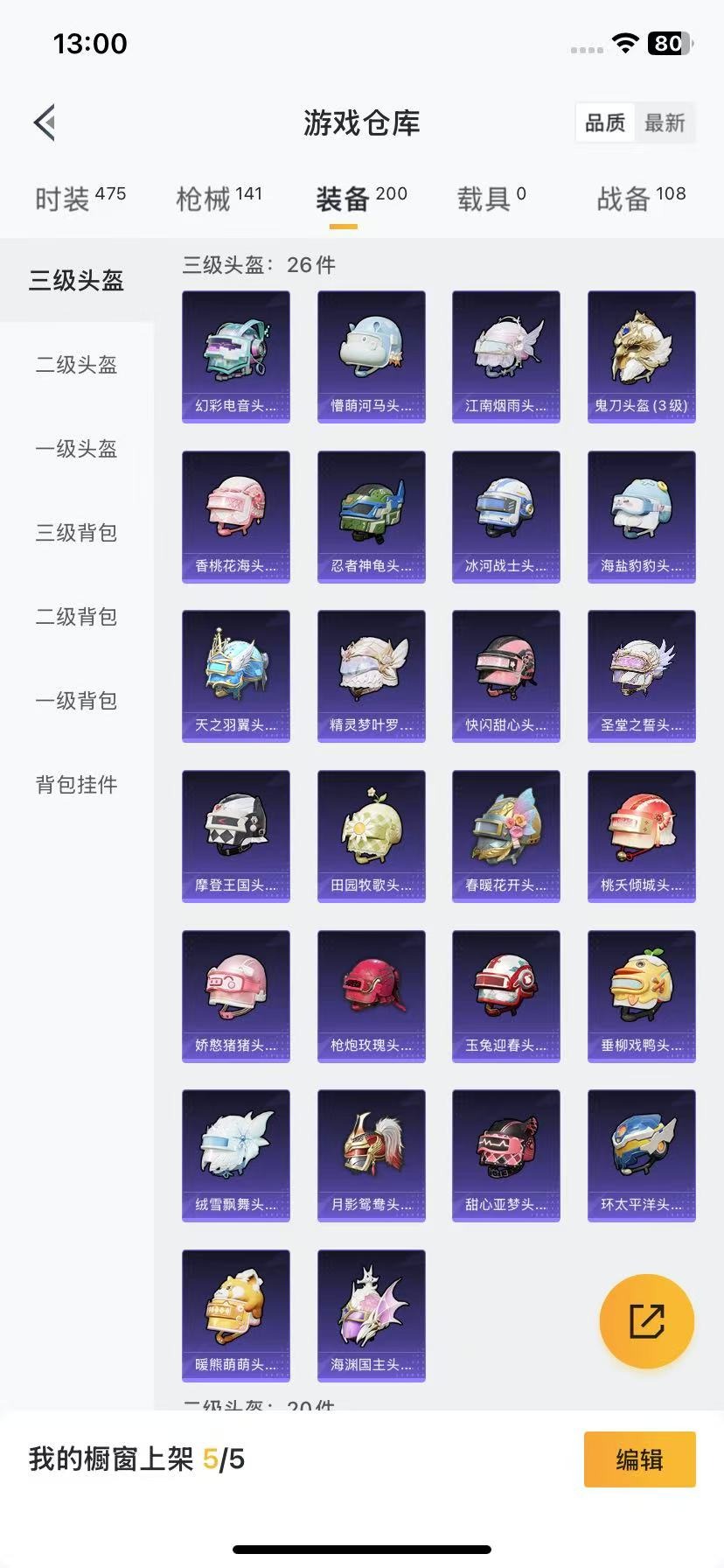Viewport: 724px width, 1568px height.
Task: View the 海渊国主 helmet item
Action: [371, 1315]
